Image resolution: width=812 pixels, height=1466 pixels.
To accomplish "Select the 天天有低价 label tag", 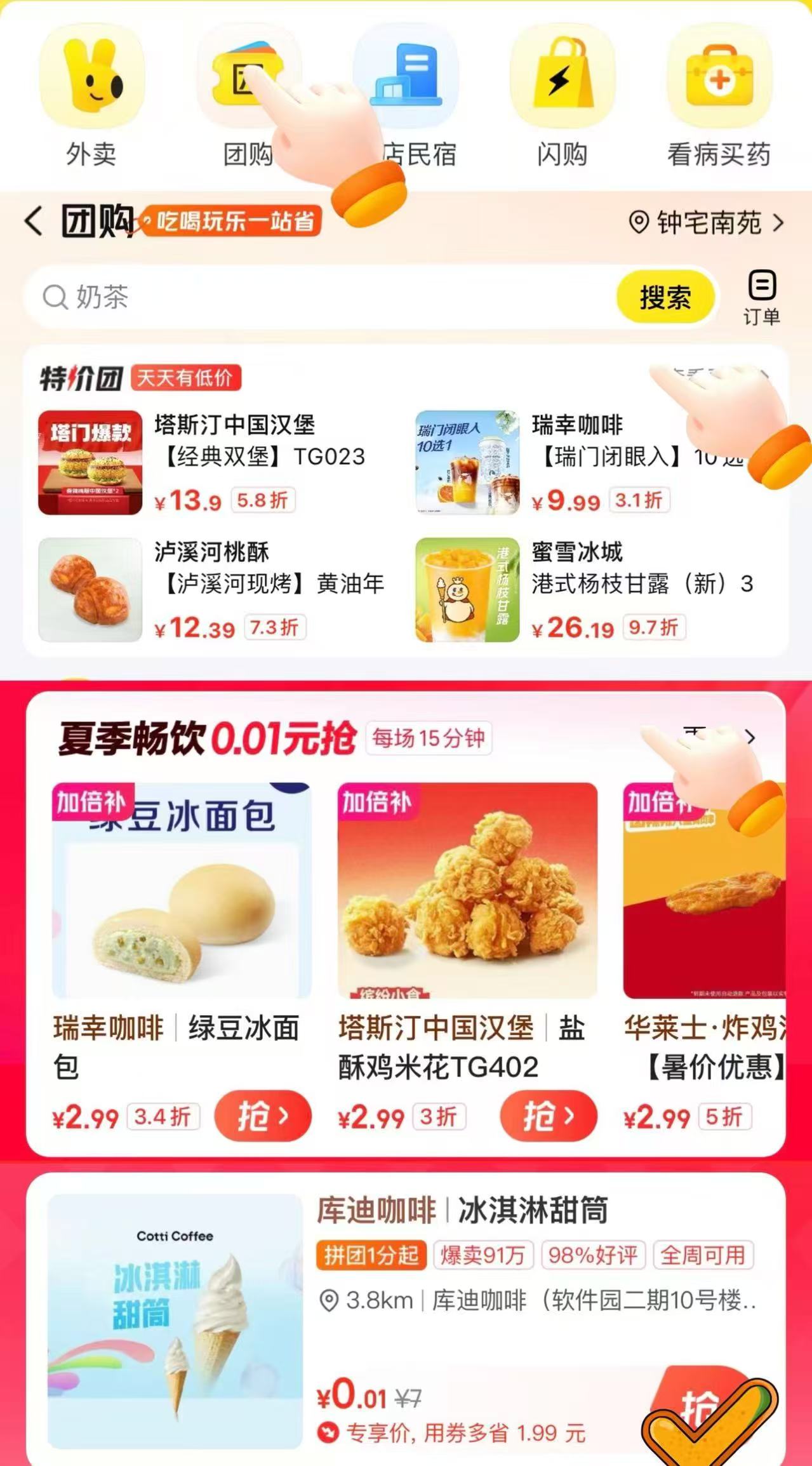I will 187,377.
